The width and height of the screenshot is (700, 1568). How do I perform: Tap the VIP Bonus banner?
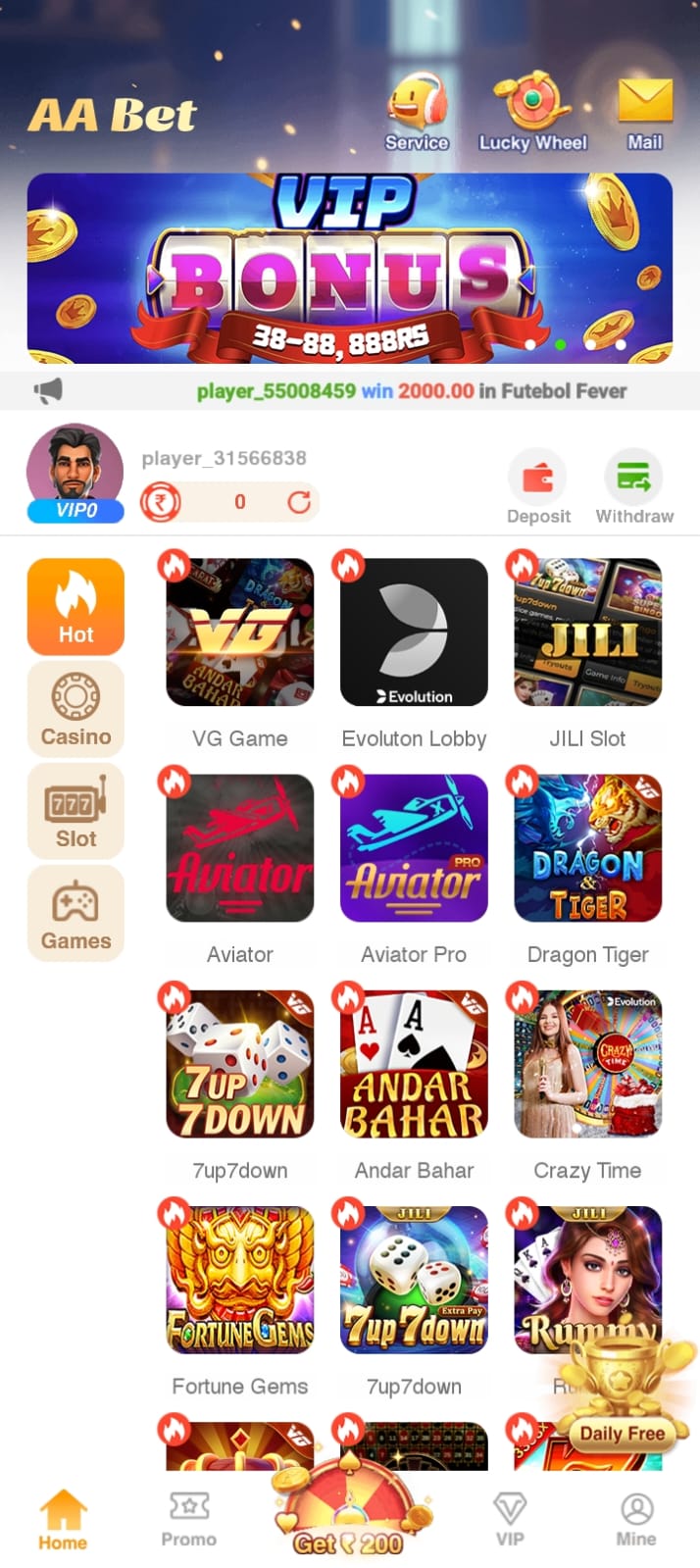tap(350, 269)
